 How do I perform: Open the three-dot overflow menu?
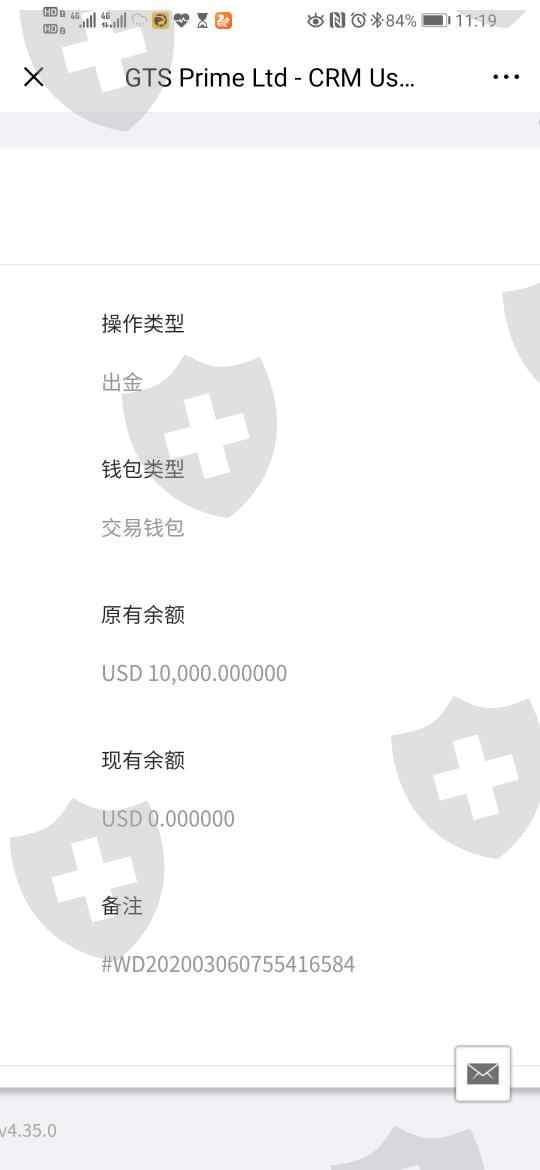tap(506, 77)
